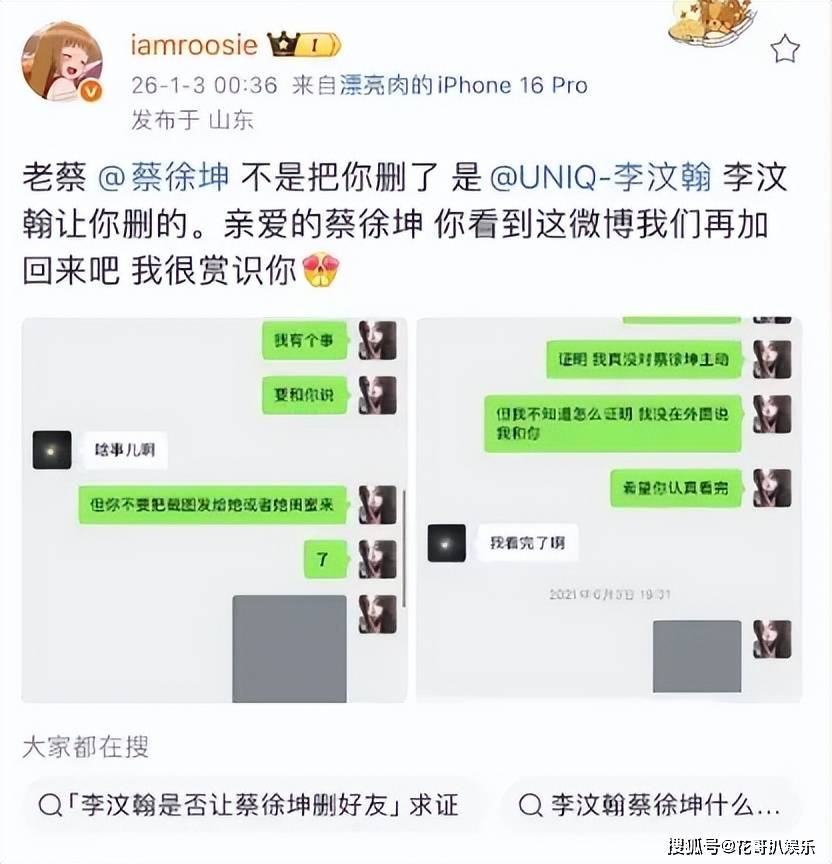This screenshot has width=832, height=864.
Task: Open the 漂亮肉的iPhone 16 Pro source link
Action: [463, 85]
